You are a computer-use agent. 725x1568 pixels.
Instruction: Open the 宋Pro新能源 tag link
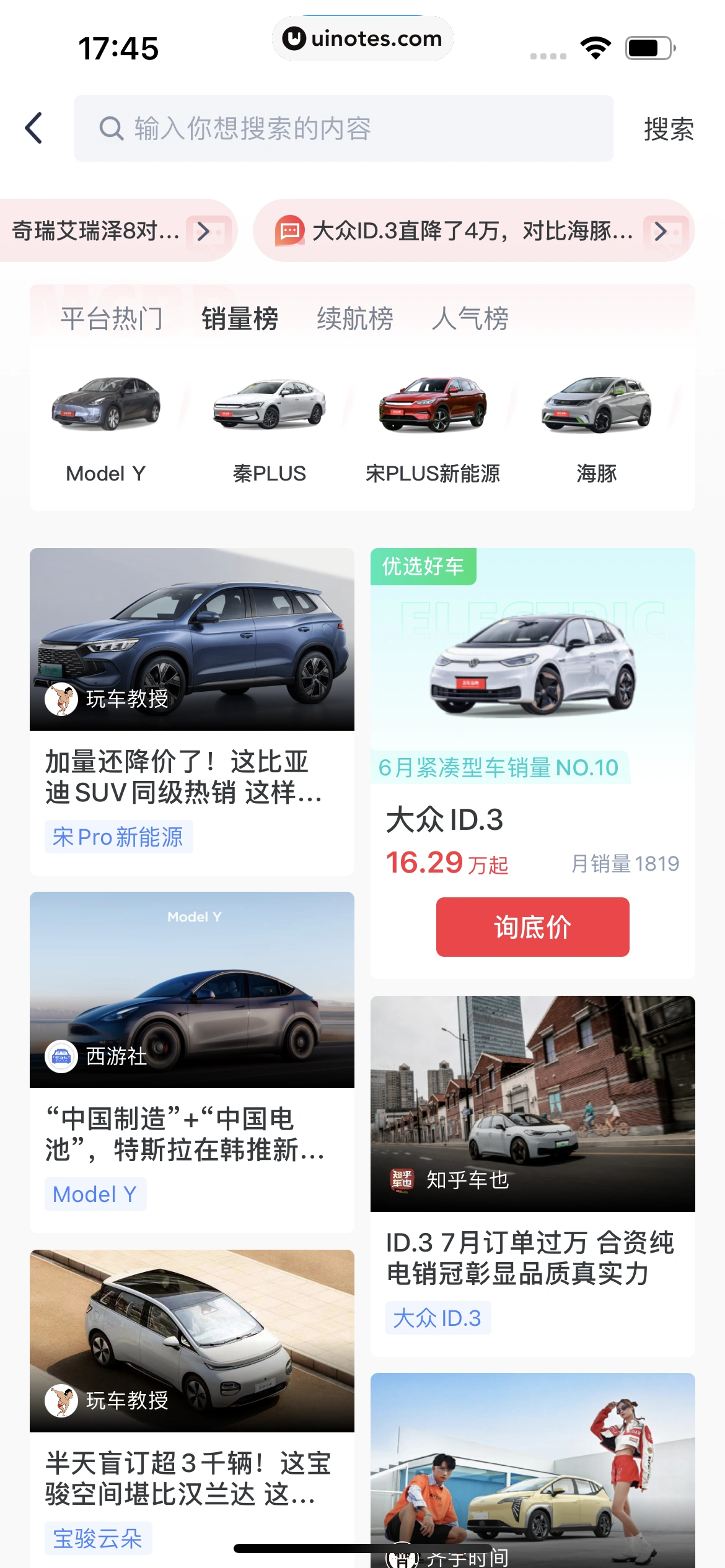tap(118, 837)
